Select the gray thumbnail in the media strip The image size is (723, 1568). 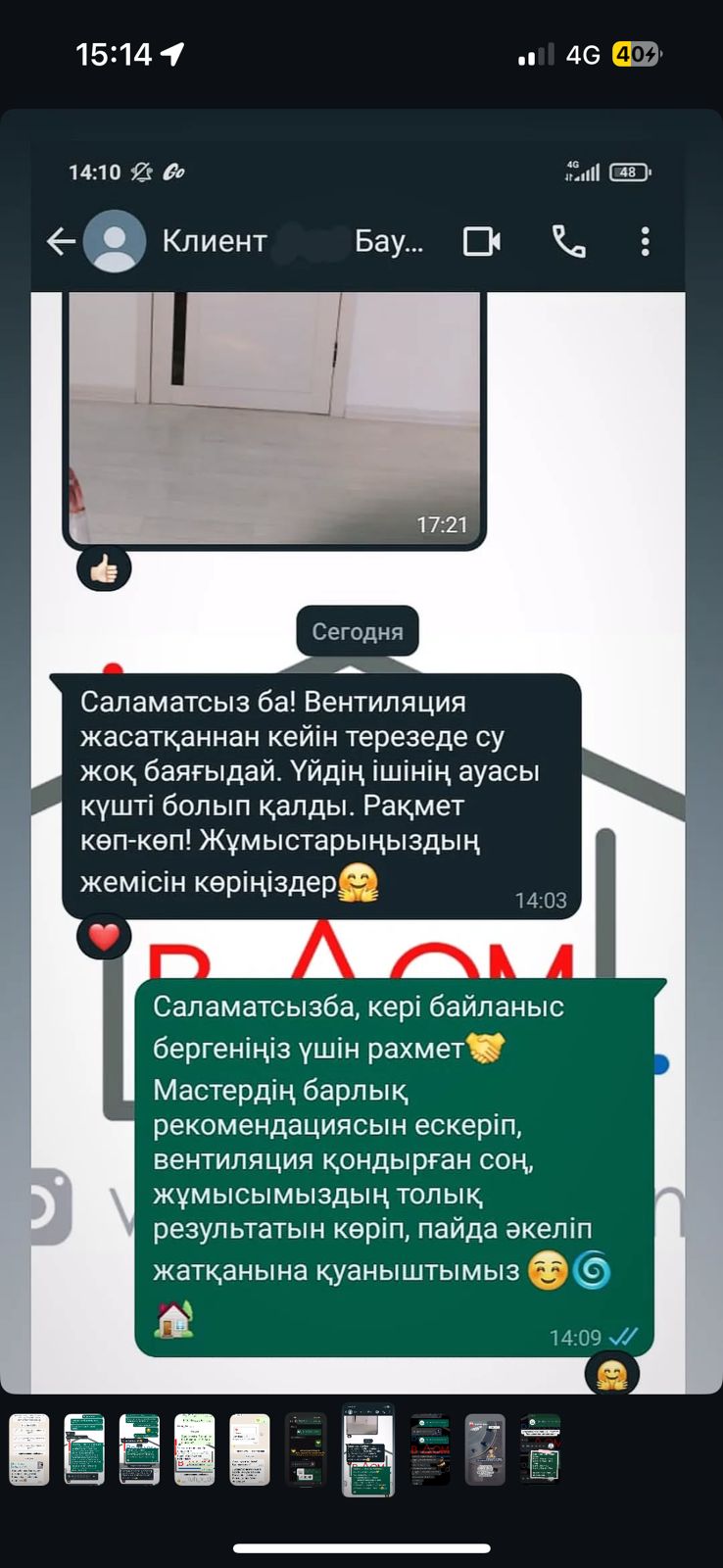(485, 1449)
